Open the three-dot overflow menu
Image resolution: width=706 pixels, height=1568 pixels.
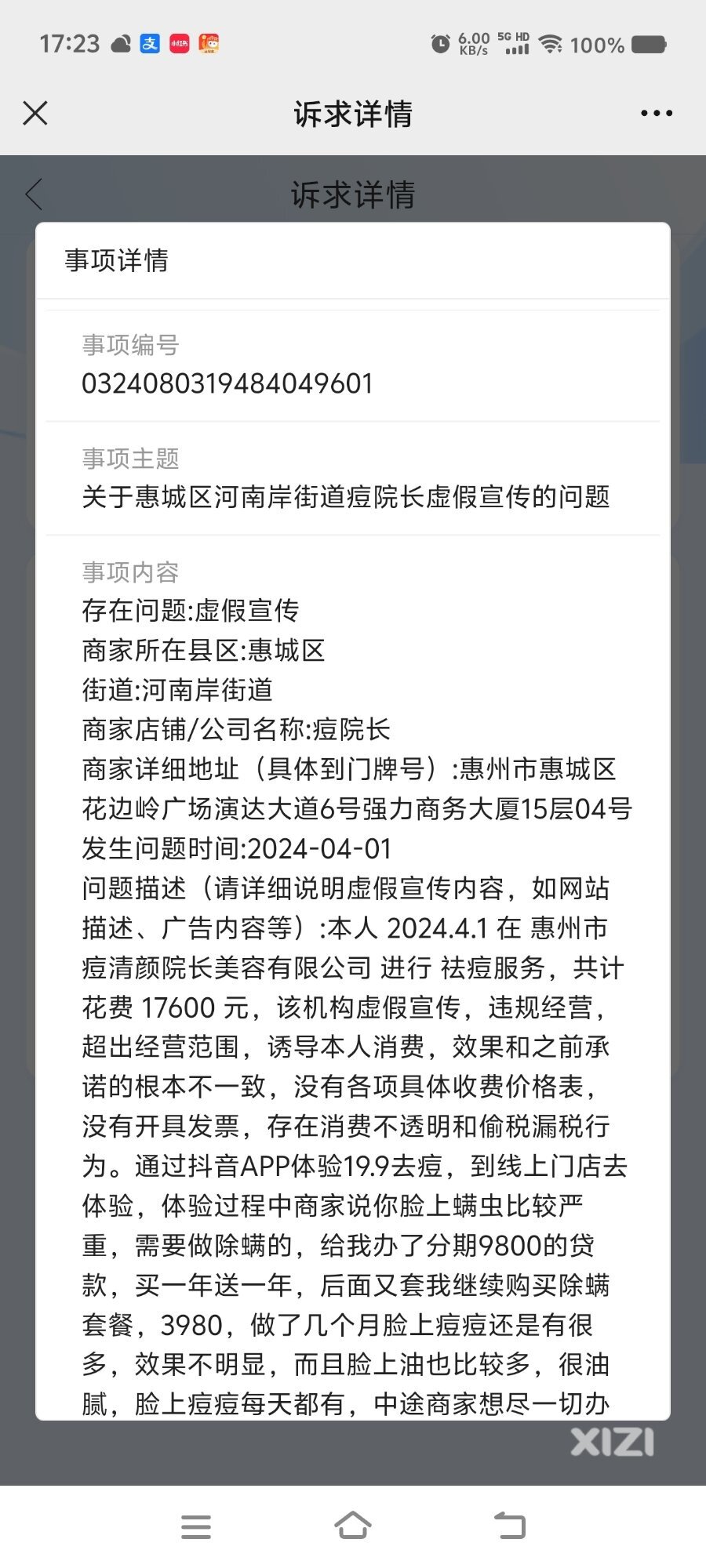657,113
